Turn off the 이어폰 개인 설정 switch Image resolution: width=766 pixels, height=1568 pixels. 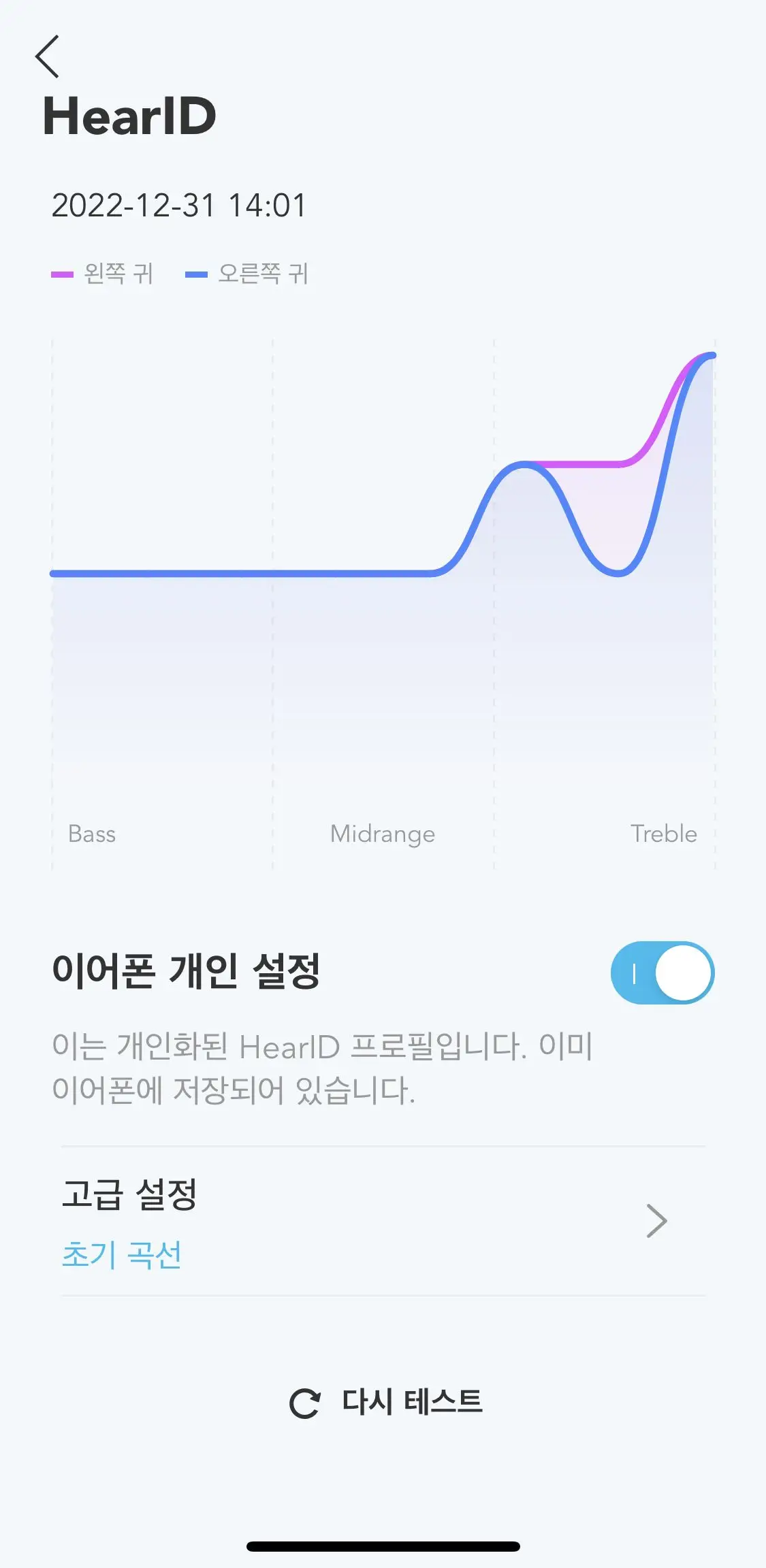(662, 973)
